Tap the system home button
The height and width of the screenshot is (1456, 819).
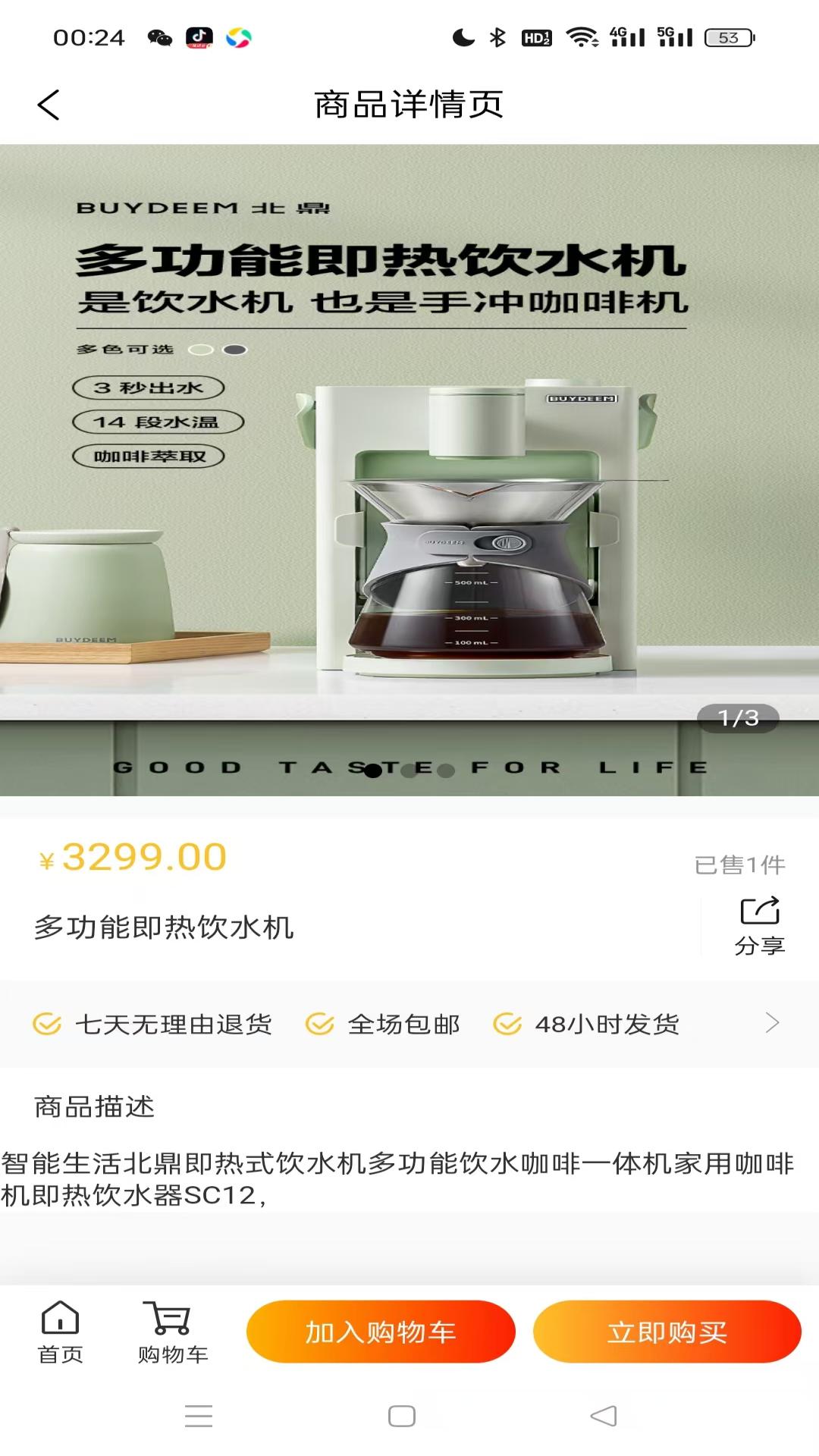(x=402, y=1416)
